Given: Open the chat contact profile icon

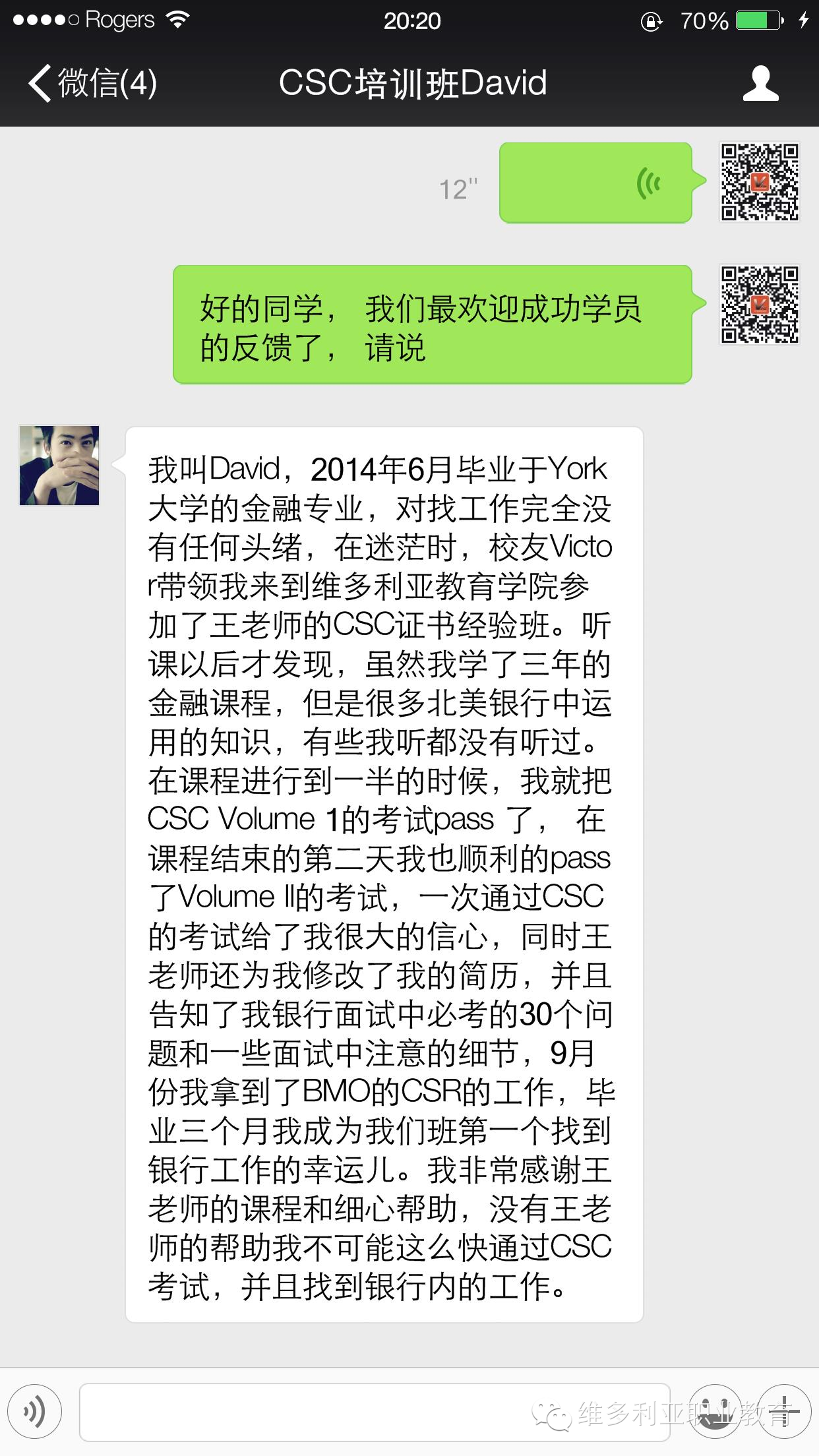Looking at the screenshot, I should point(760,84).
